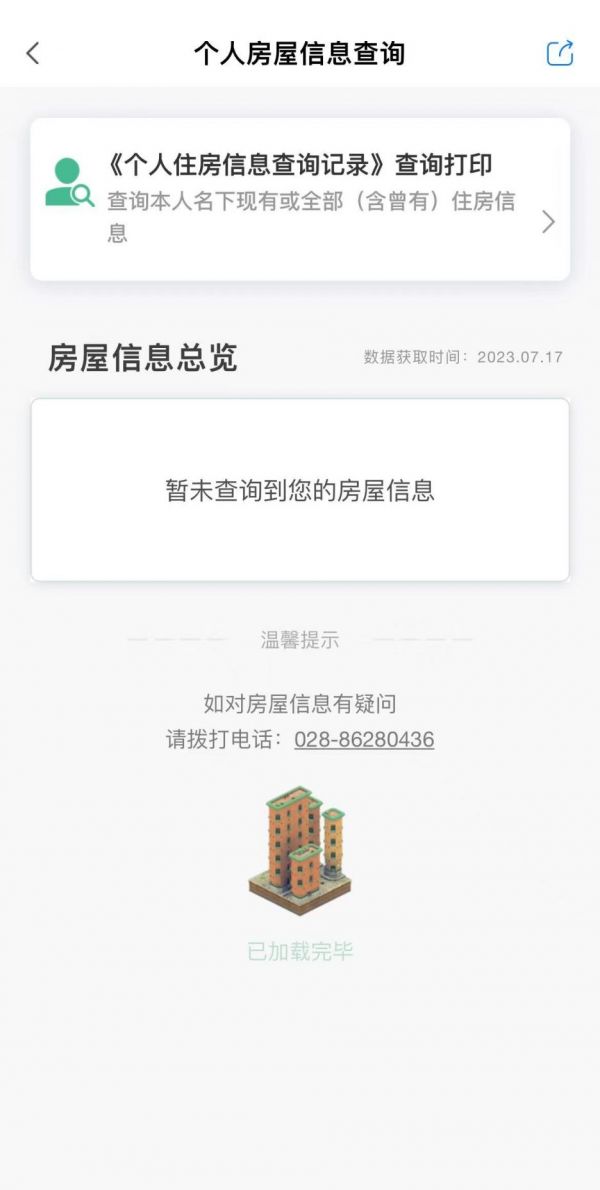Go back using the top-left arrow
The image size is (600, 1190).
pyautogui.click(x=33, y=53)
